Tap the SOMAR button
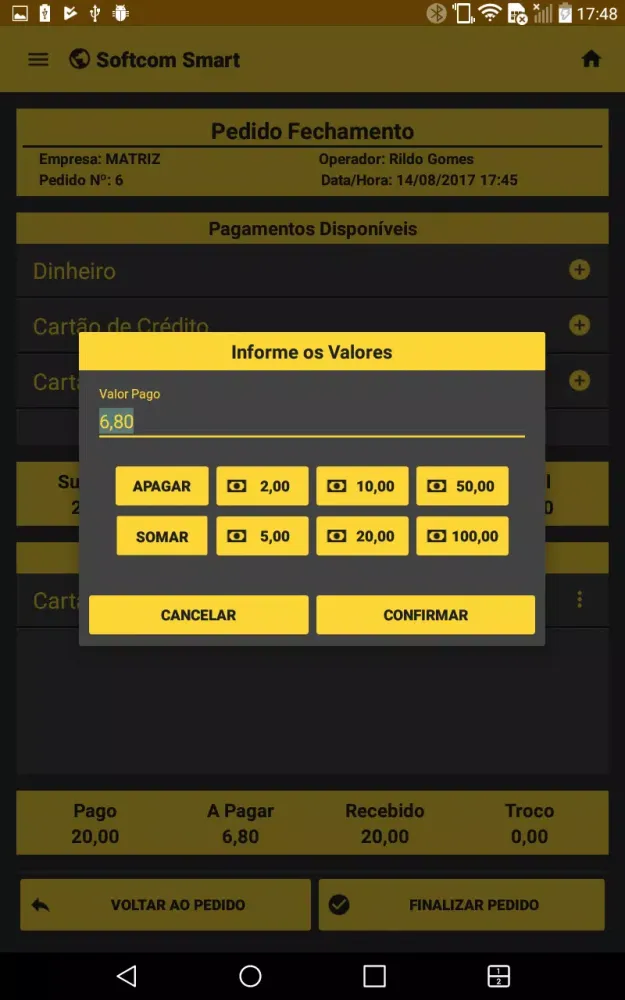The height and width of the screenshot is (1000, 625). pos(162,536)
